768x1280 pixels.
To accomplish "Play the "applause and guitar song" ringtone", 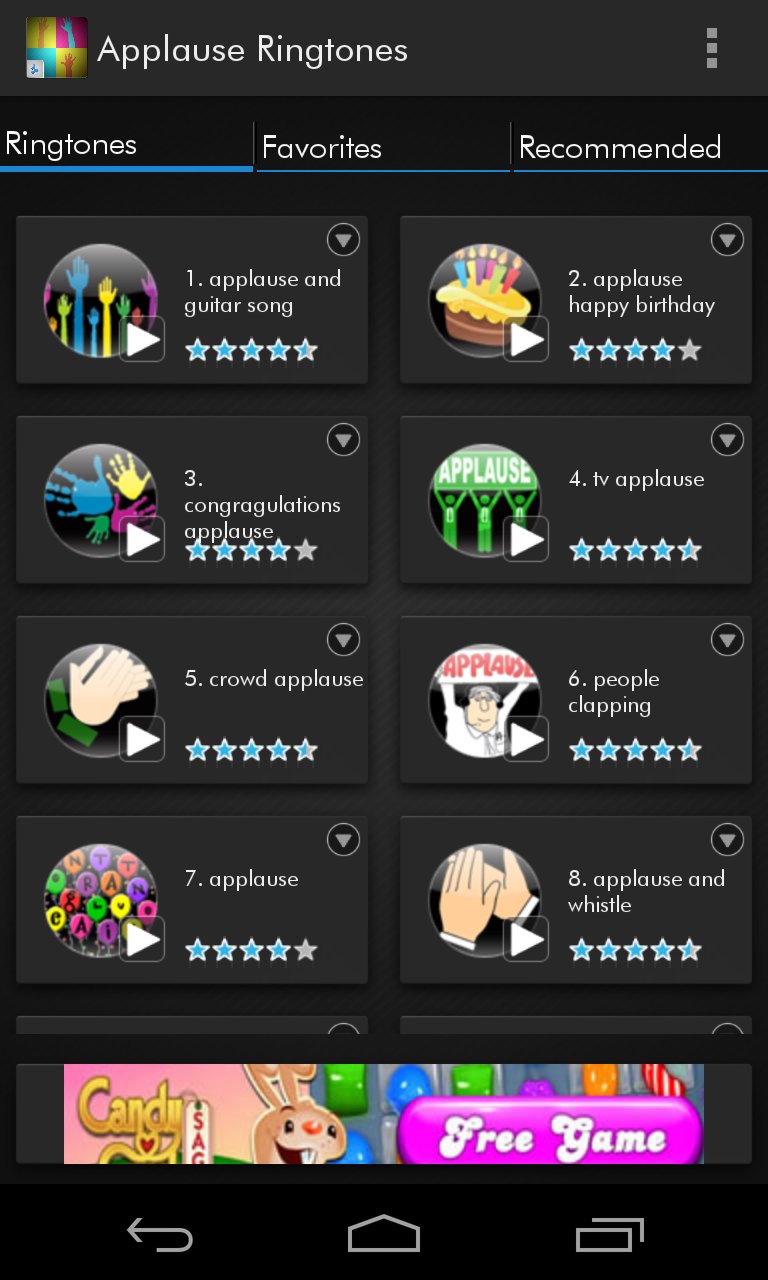I will click(142, 340).
